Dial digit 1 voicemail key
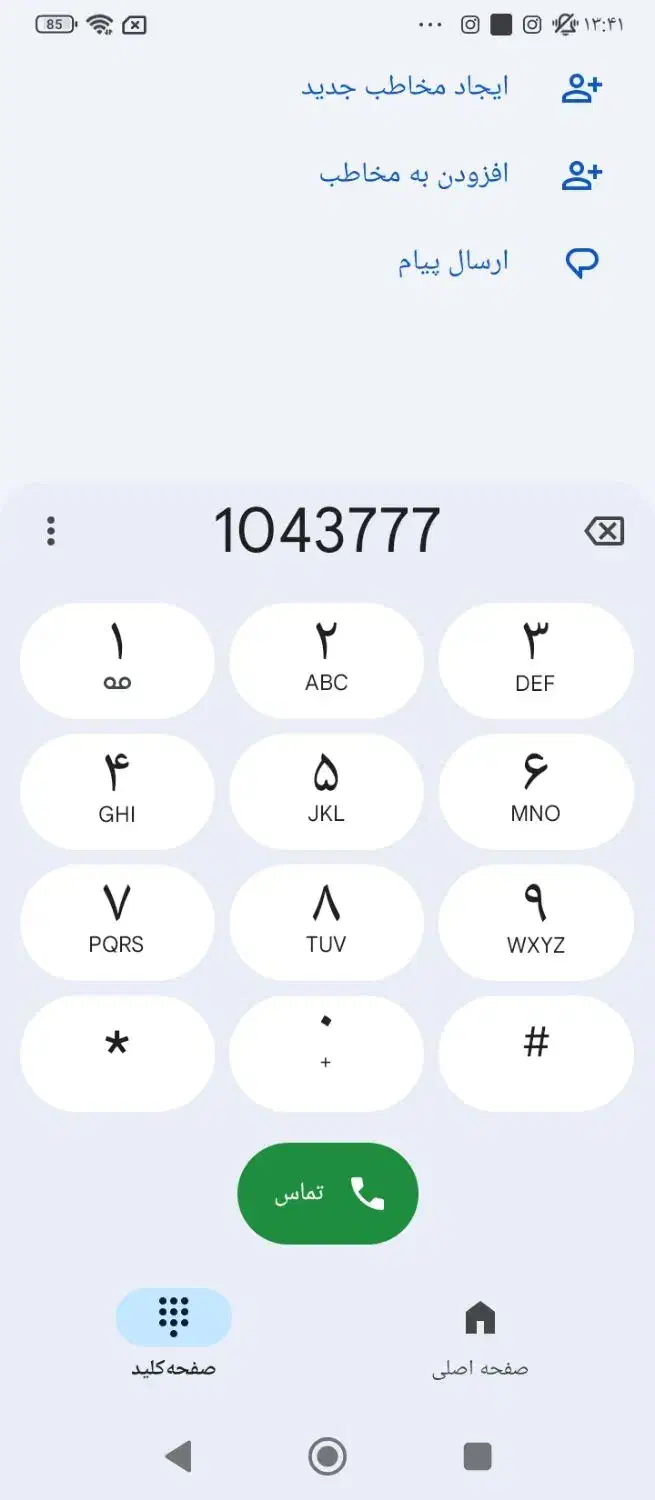 tap(117, 660)
